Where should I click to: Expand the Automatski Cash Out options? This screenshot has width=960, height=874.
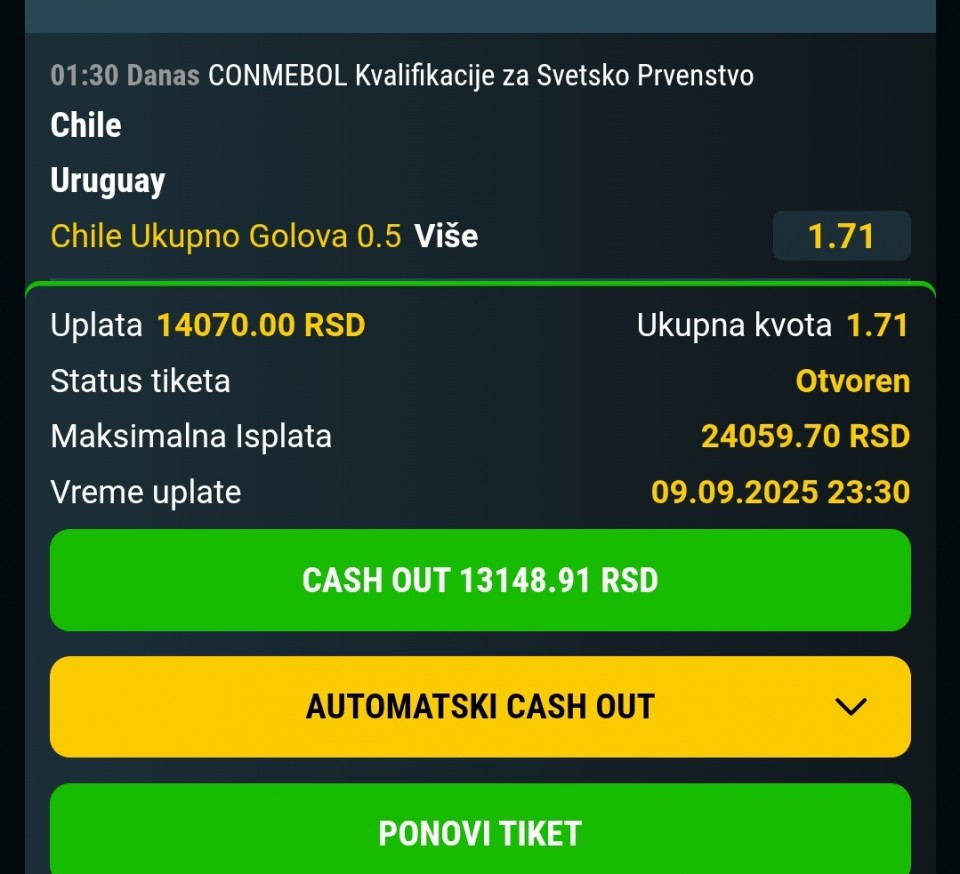[x=850, y=706]
